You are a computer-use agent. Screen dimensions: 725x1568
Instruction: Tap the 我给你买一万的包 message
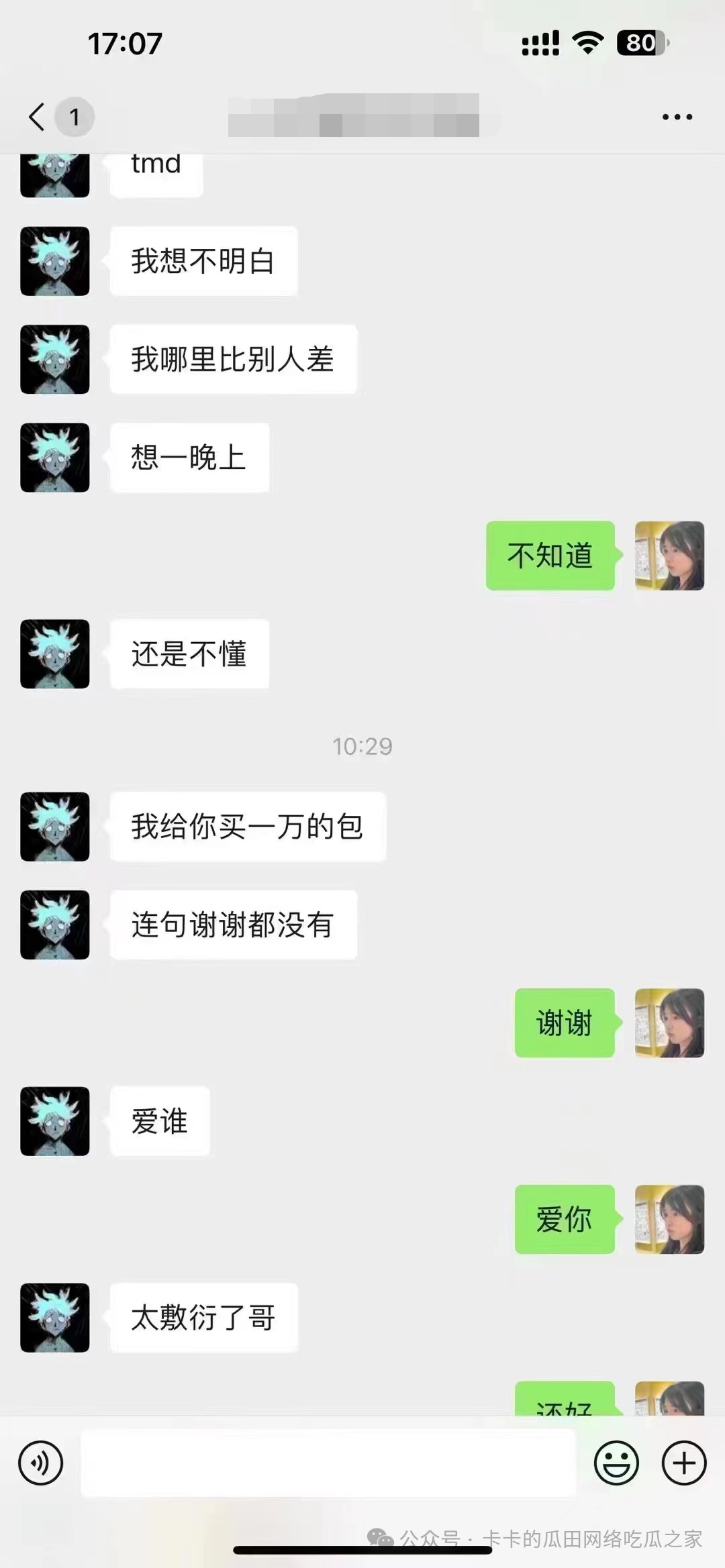[247, 827]
